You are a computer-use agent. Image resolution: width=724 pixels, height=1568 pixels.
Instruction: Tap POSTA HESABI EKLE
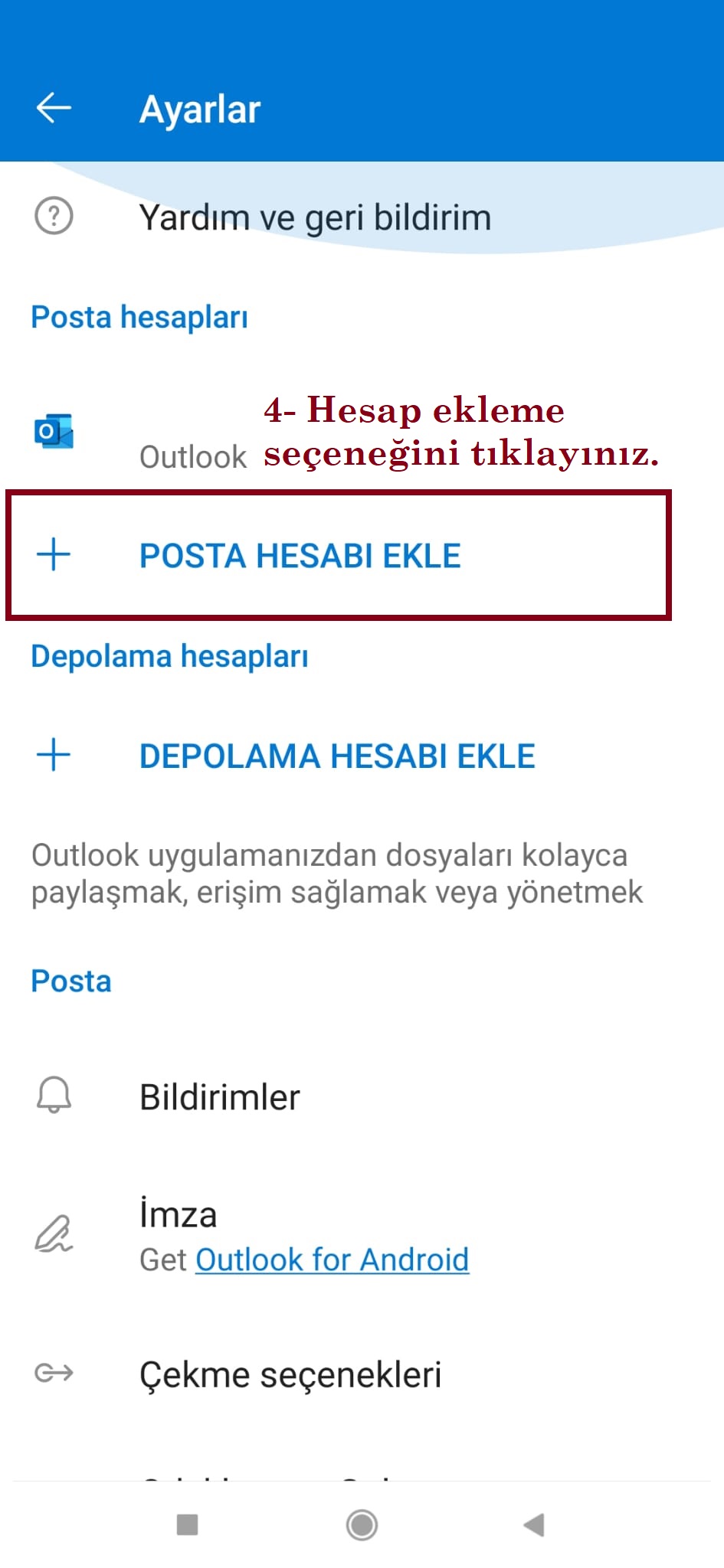300,556
